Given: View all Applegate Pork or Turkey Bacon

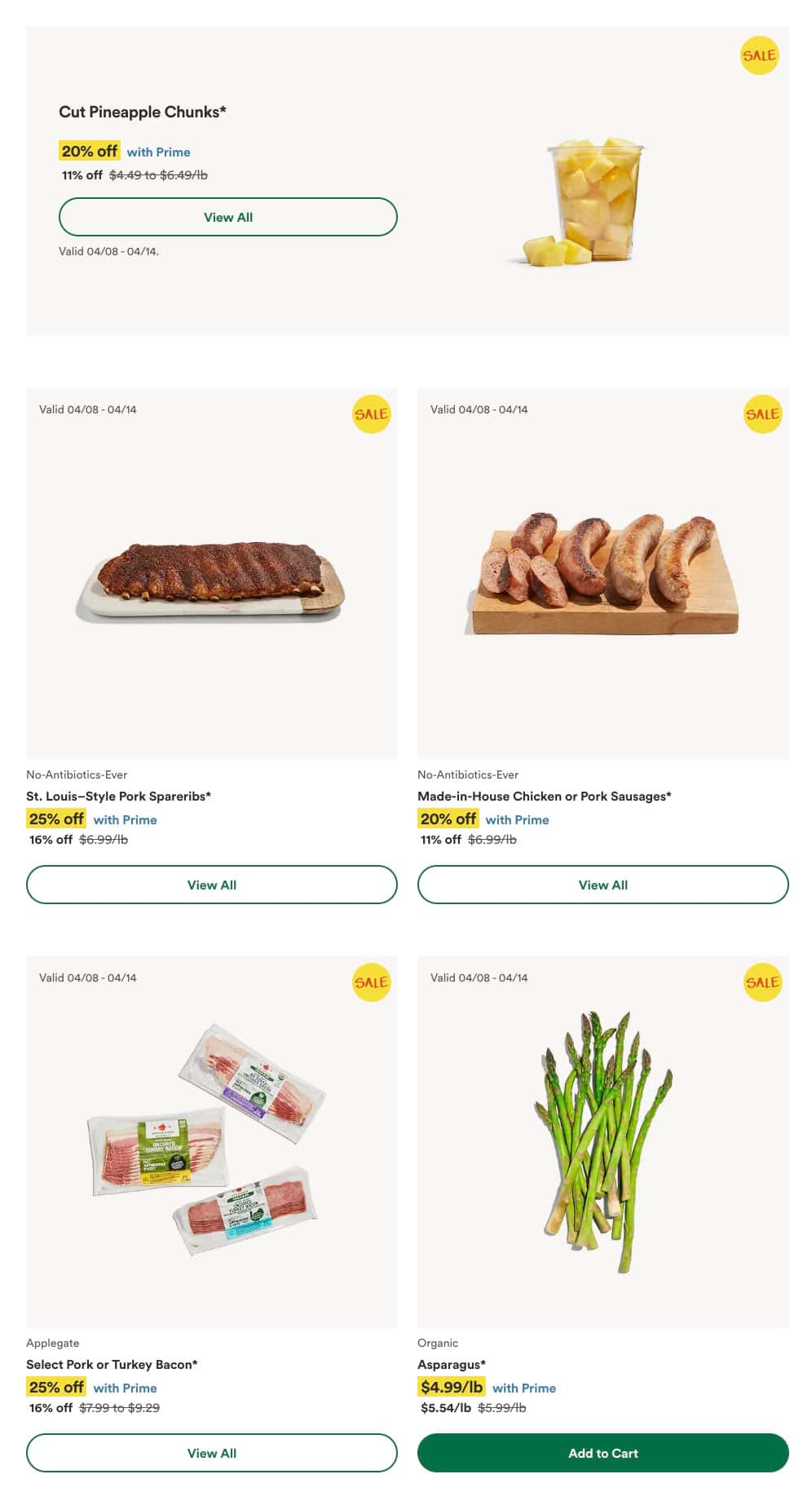Looking at the screenshot, I should coord(211,1453).
